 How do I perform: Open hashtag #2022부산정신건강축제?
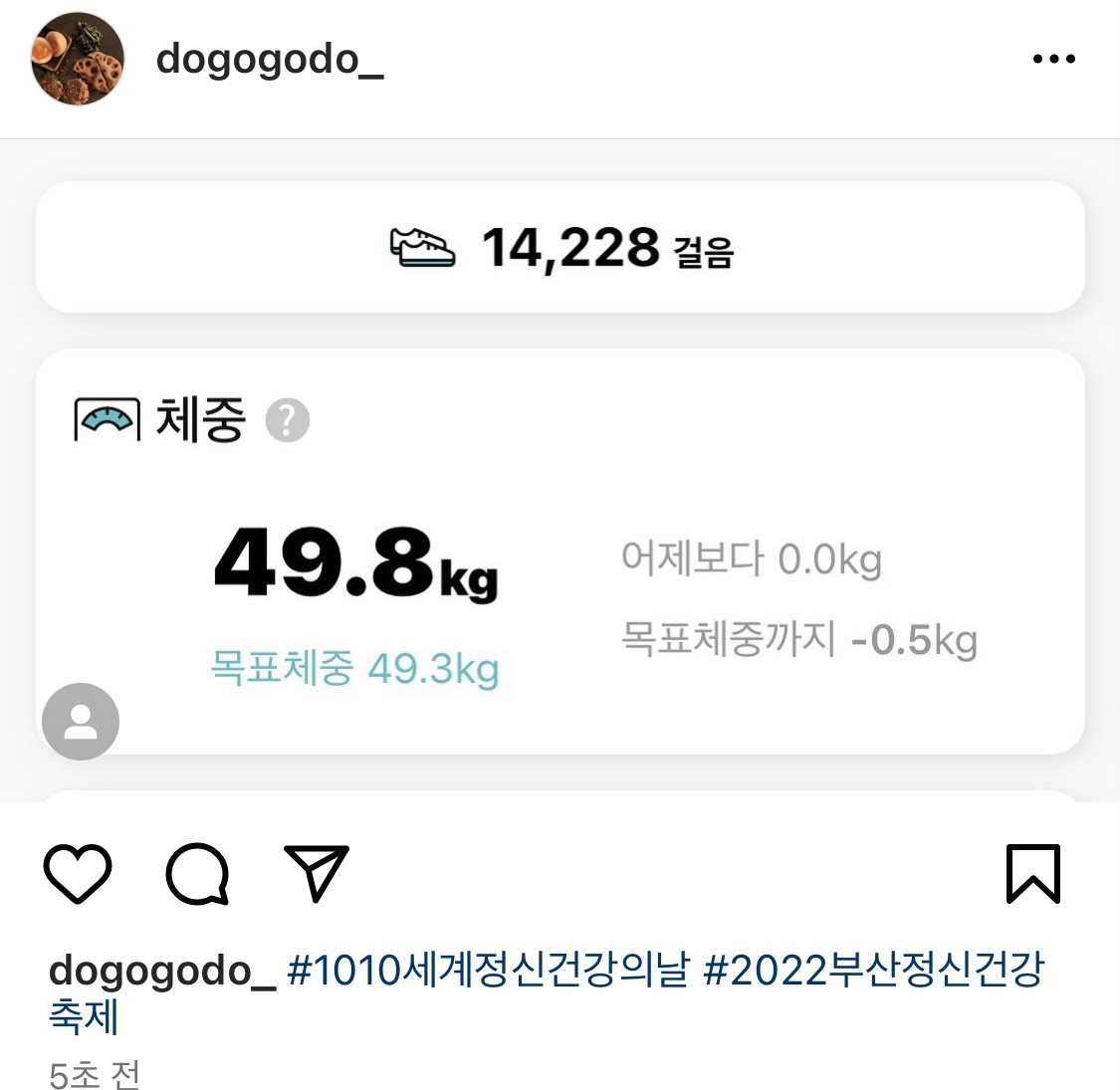coord(874,970)
